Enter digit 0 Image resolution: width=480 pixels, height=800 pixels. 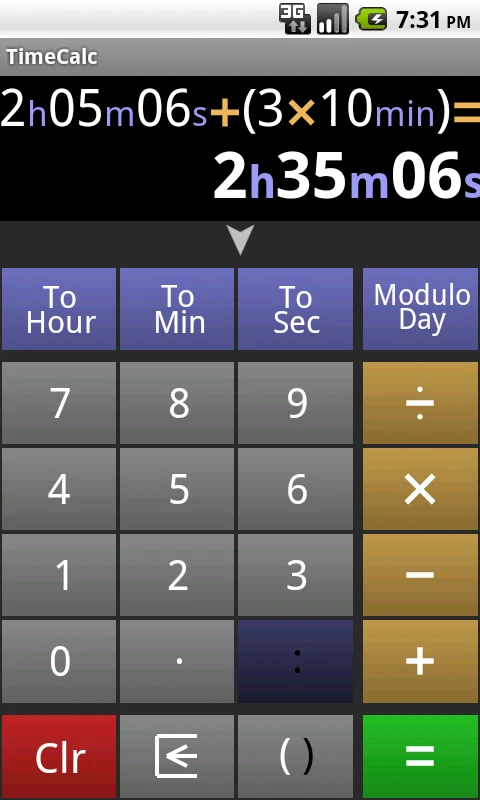pos(59,661)
